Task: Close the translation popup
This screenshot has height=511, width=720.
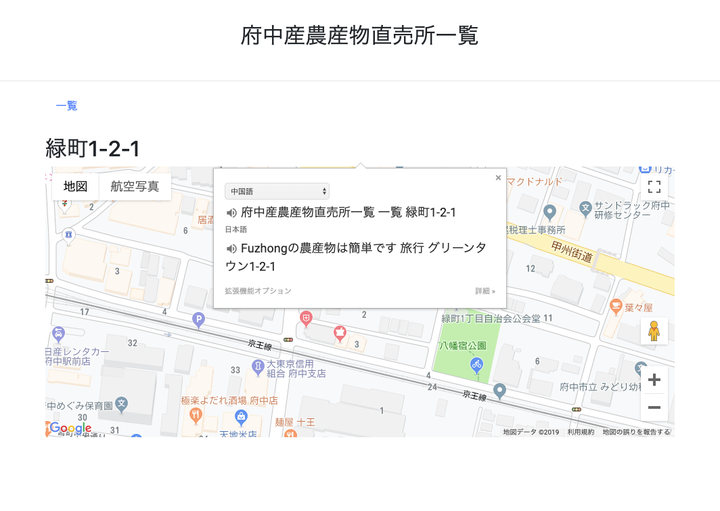Action: (x=498, y=178)
